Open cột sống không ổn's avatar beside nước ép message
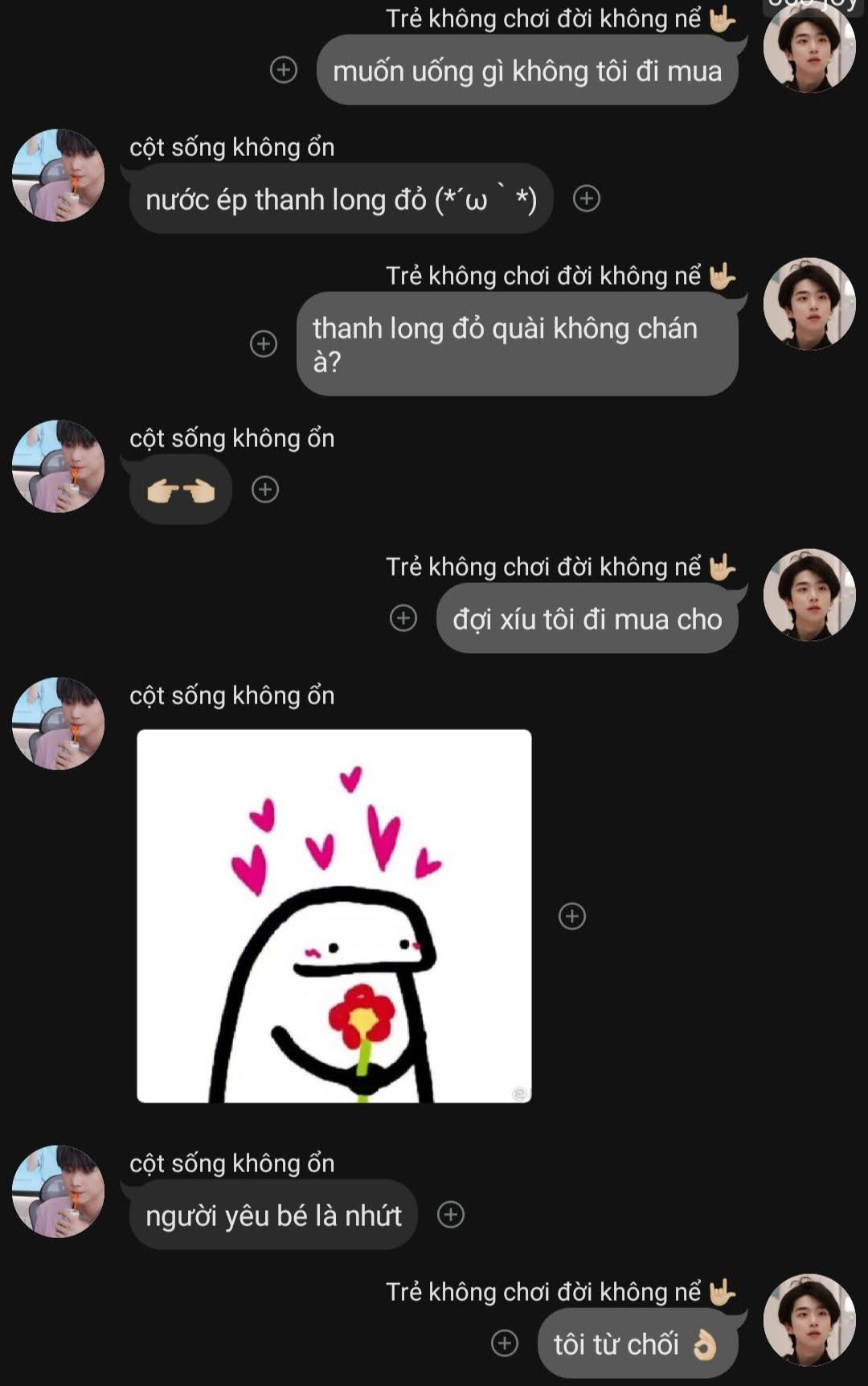 pos(58,175)
